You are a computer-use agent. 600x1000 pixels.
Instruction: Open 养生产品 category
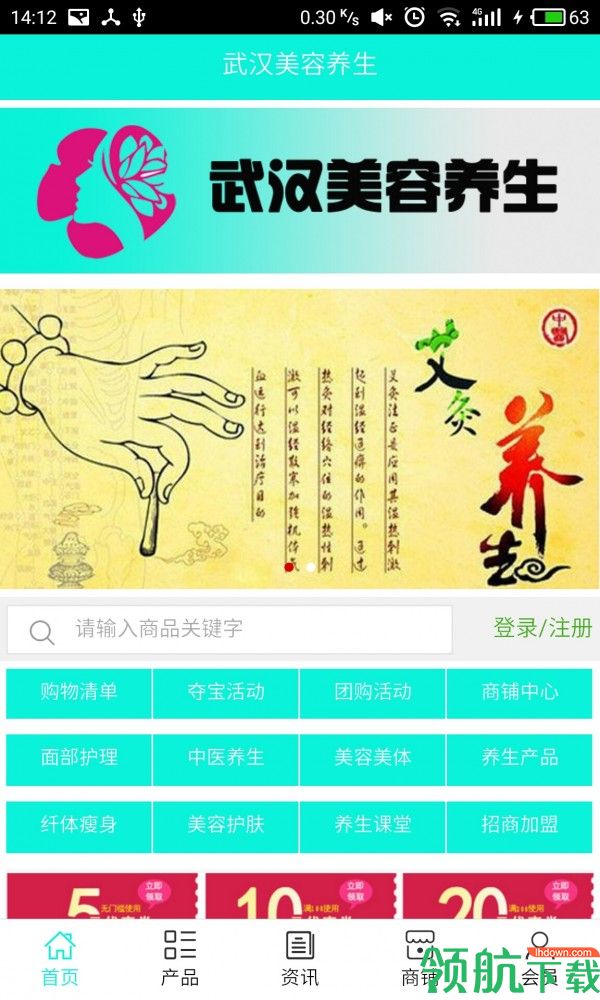[520, 760]
